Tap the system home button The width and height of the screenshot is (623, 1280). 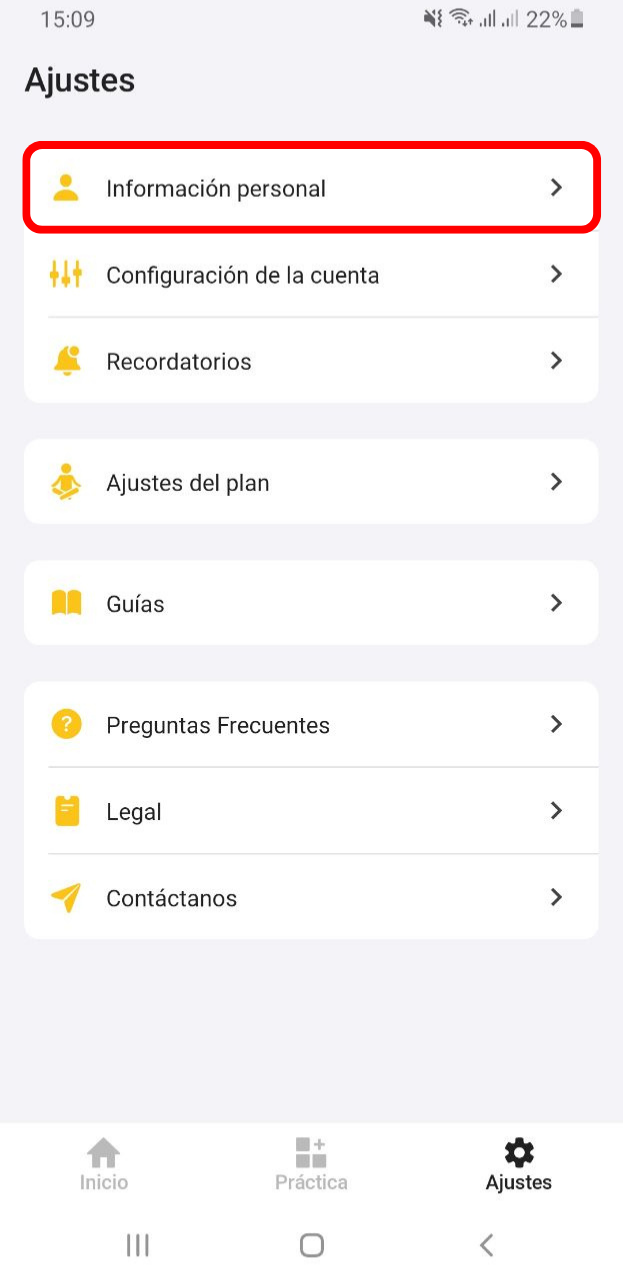point(312,1245)
